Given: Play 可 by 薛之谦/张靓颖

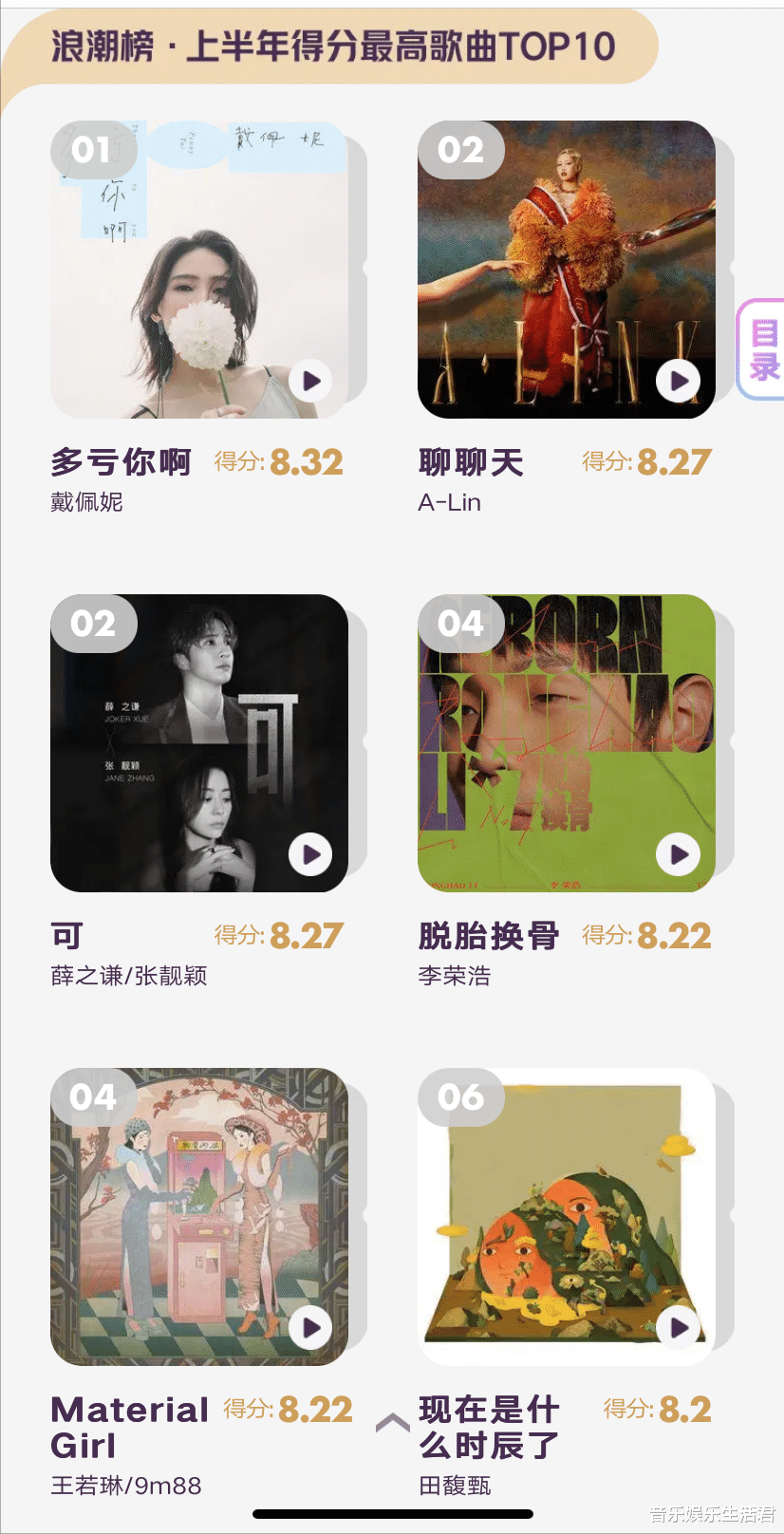Looking at the screenshot, I should tap(310, 855).
